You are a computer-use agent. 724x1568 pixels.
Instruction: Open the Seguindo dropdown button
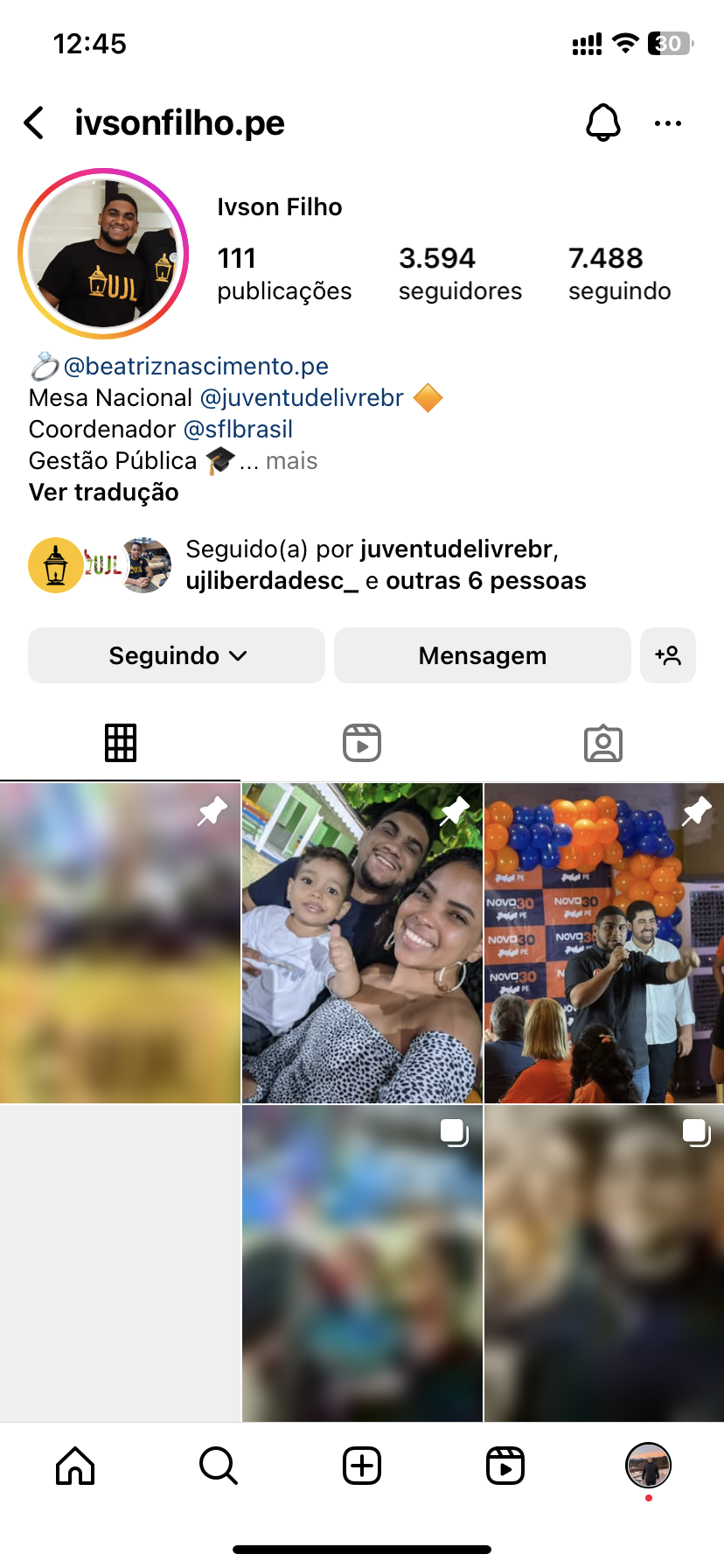(x=177, y=655)
